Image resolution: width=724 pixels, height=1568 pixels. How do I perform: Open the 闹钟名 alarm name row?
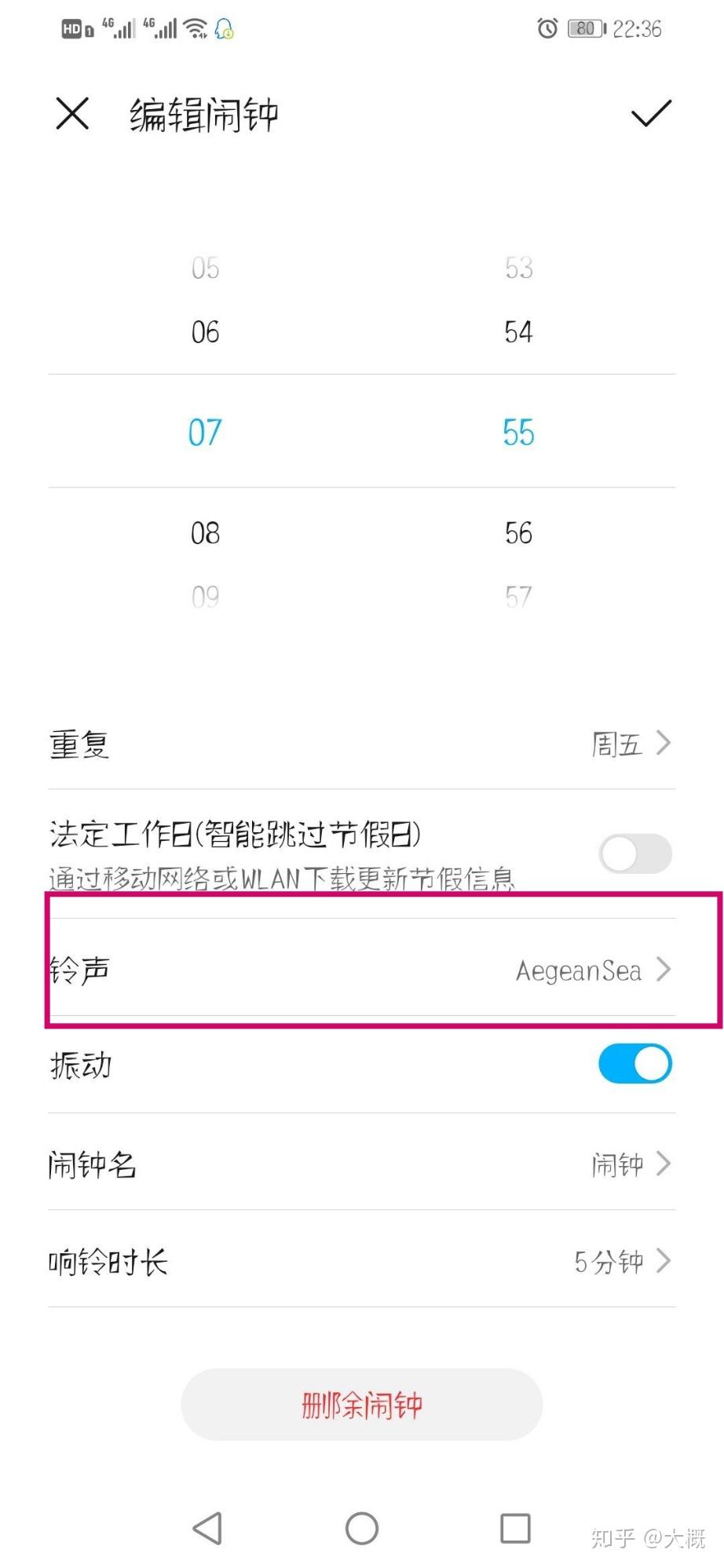click(x=361, y=1164)
